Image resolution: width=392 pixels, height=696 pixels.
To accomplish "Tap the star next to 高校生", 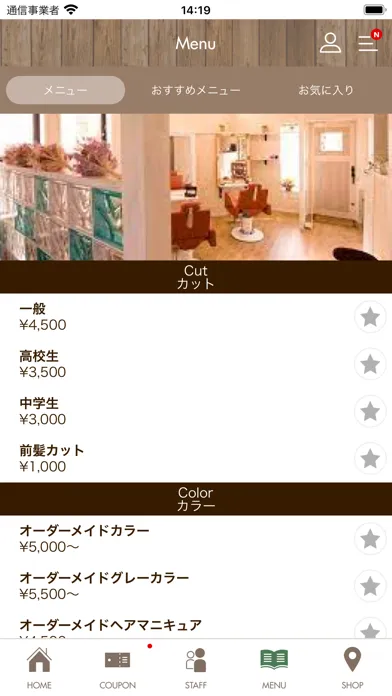I will (x=370, y=364).
